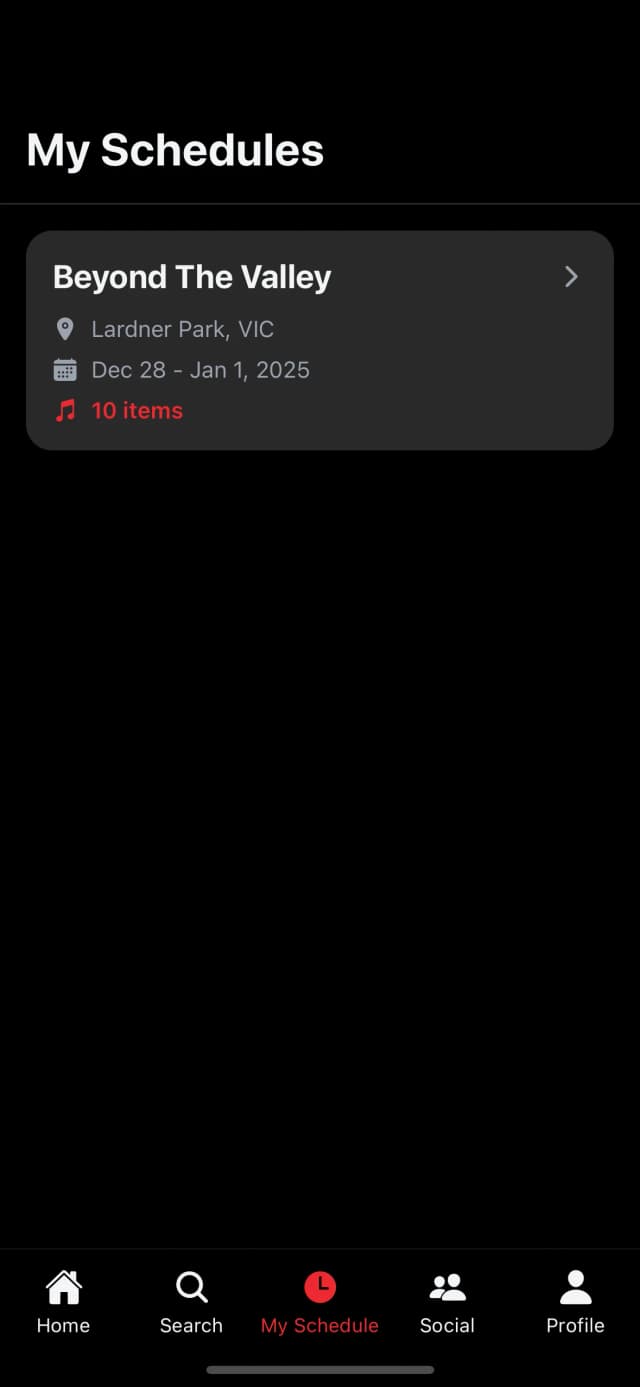This screenshot has height=1387, width=640.
Task: Switch to the Search tab
Action: pos(191,1302)
